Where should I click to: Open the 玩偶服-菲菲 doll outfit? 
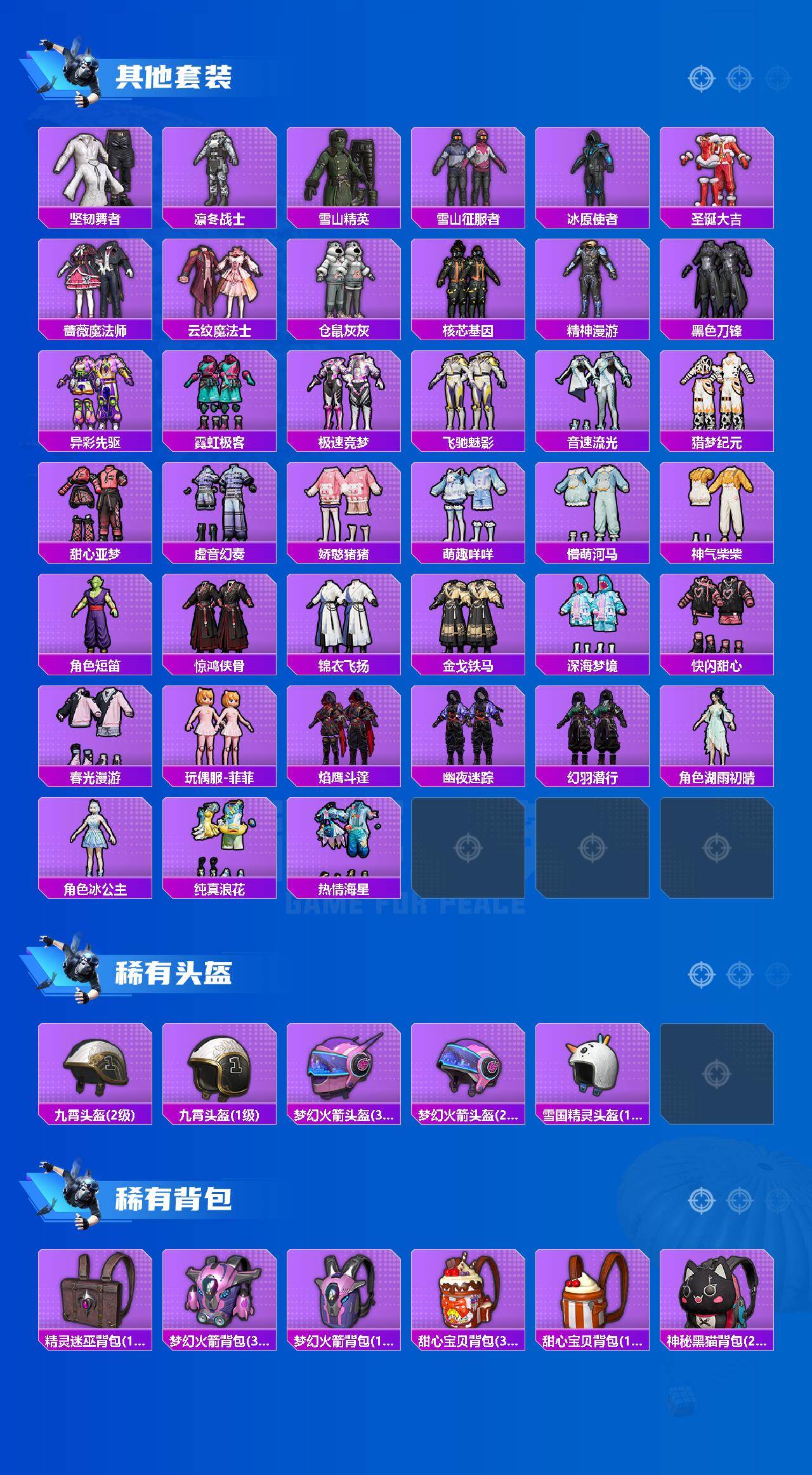pyautogui.click(x=219, y=736)
